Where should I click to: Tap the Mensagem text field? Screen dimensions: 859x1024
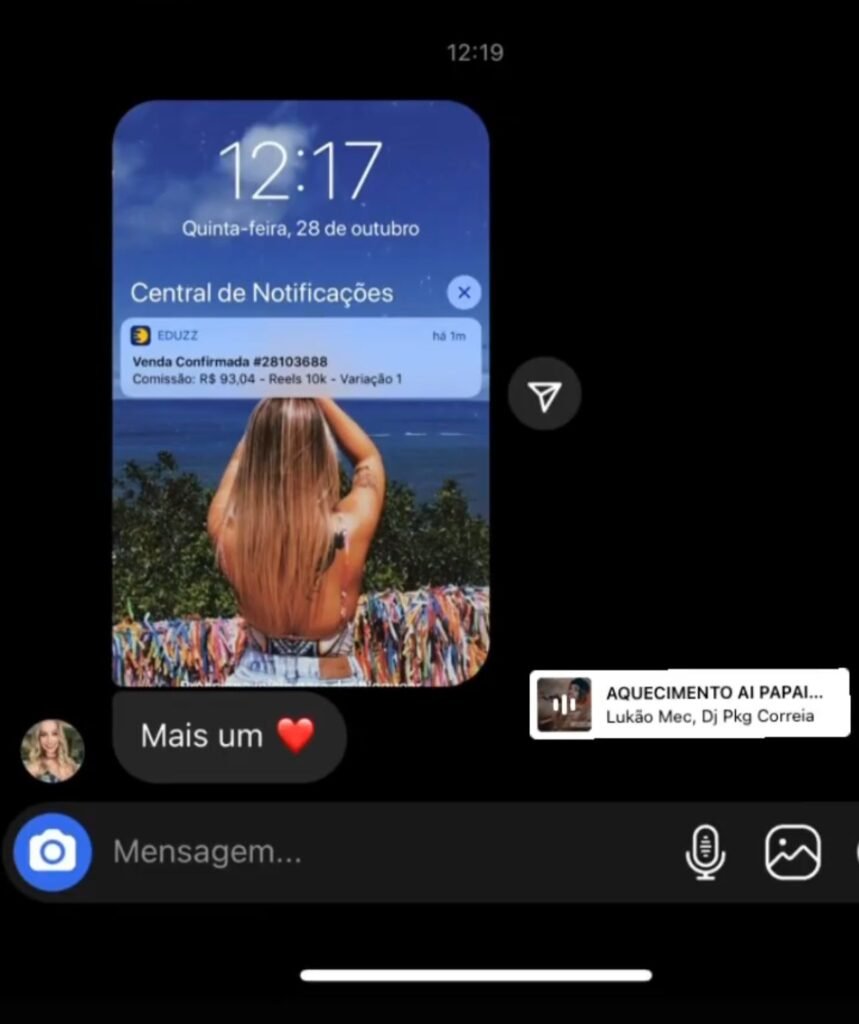coord(380,852)
